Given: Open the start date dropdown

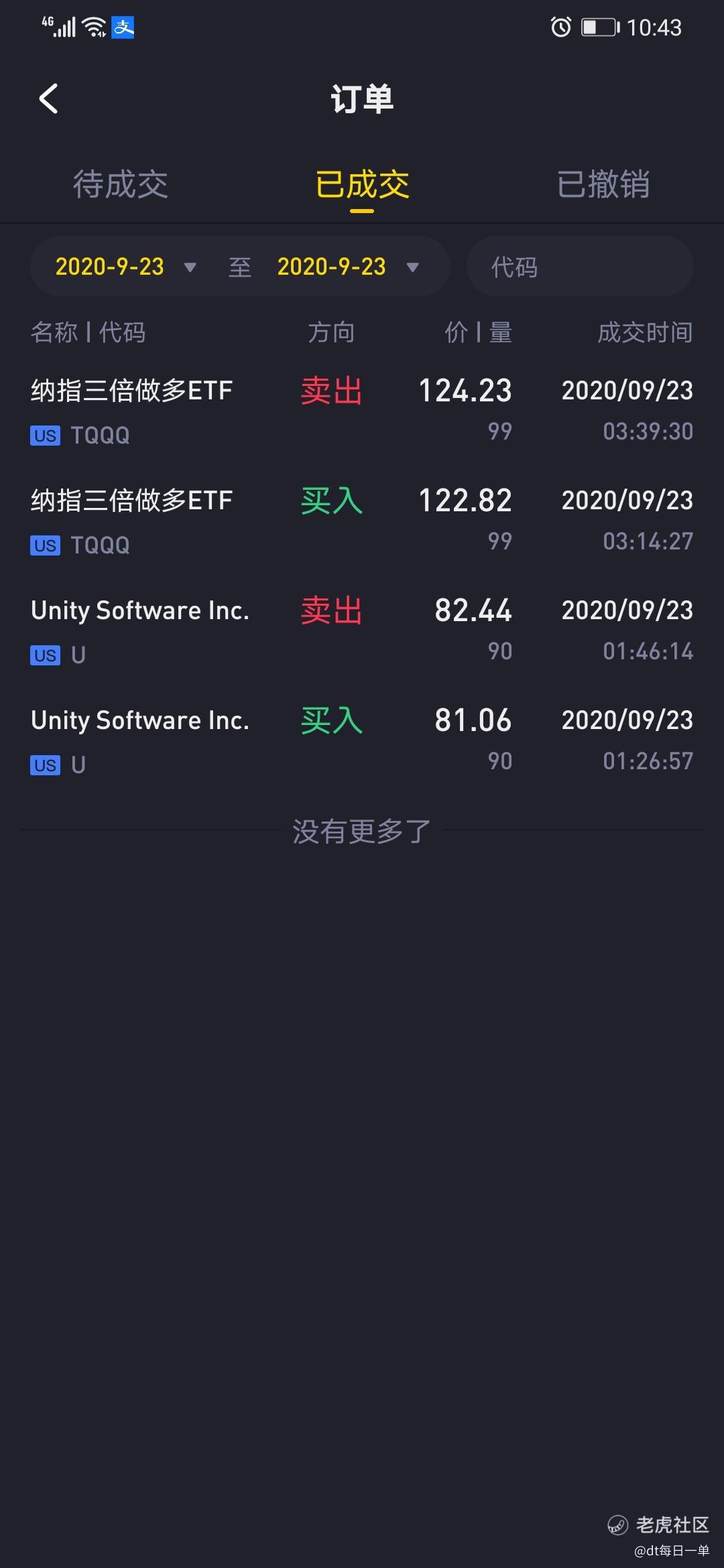Looking at the screenshot, I should click(x=125, y=267).
